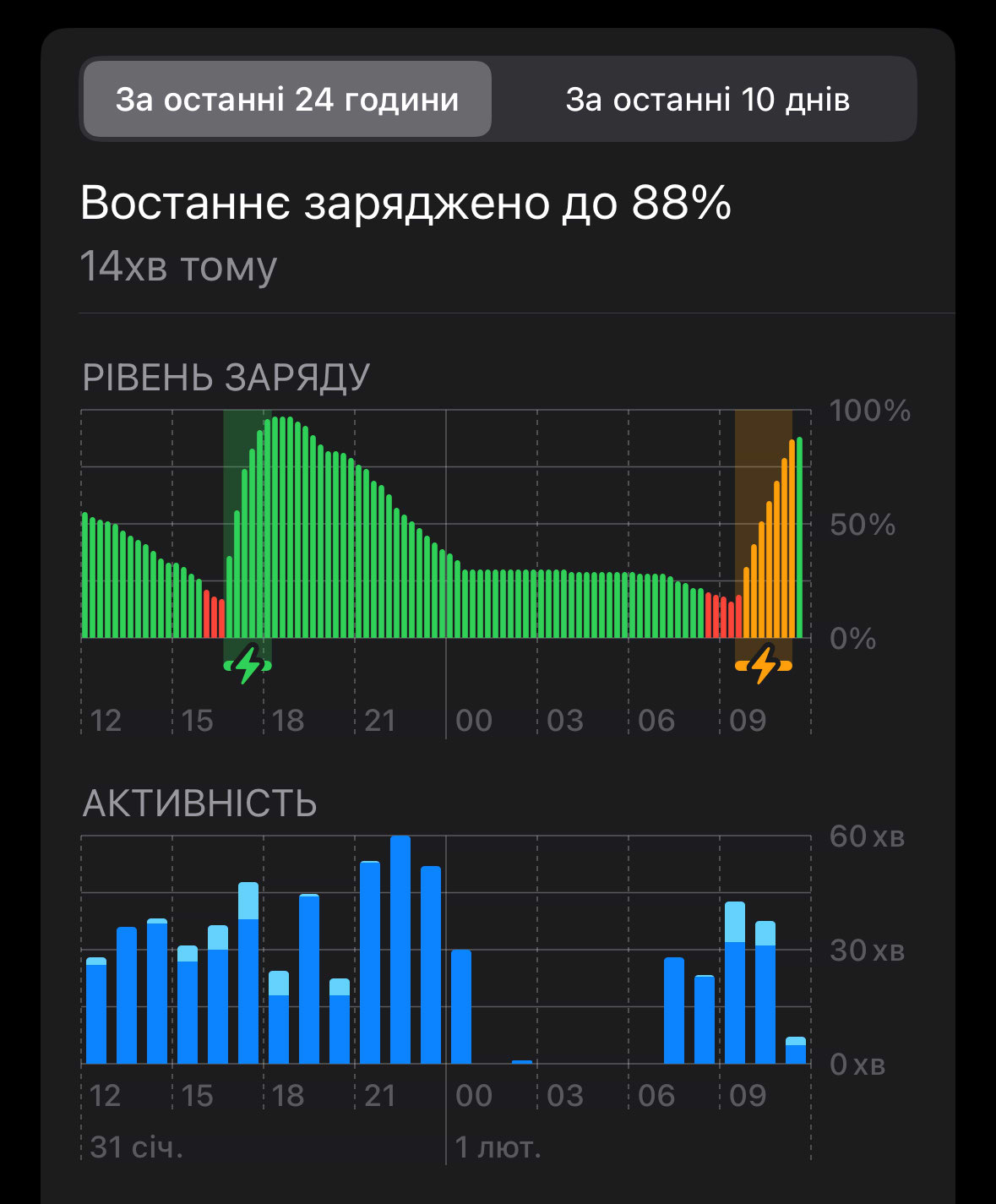The image size is (996, 1204).
Task: Select the 'За останні 24 години' tab
Action: point(287,100)
